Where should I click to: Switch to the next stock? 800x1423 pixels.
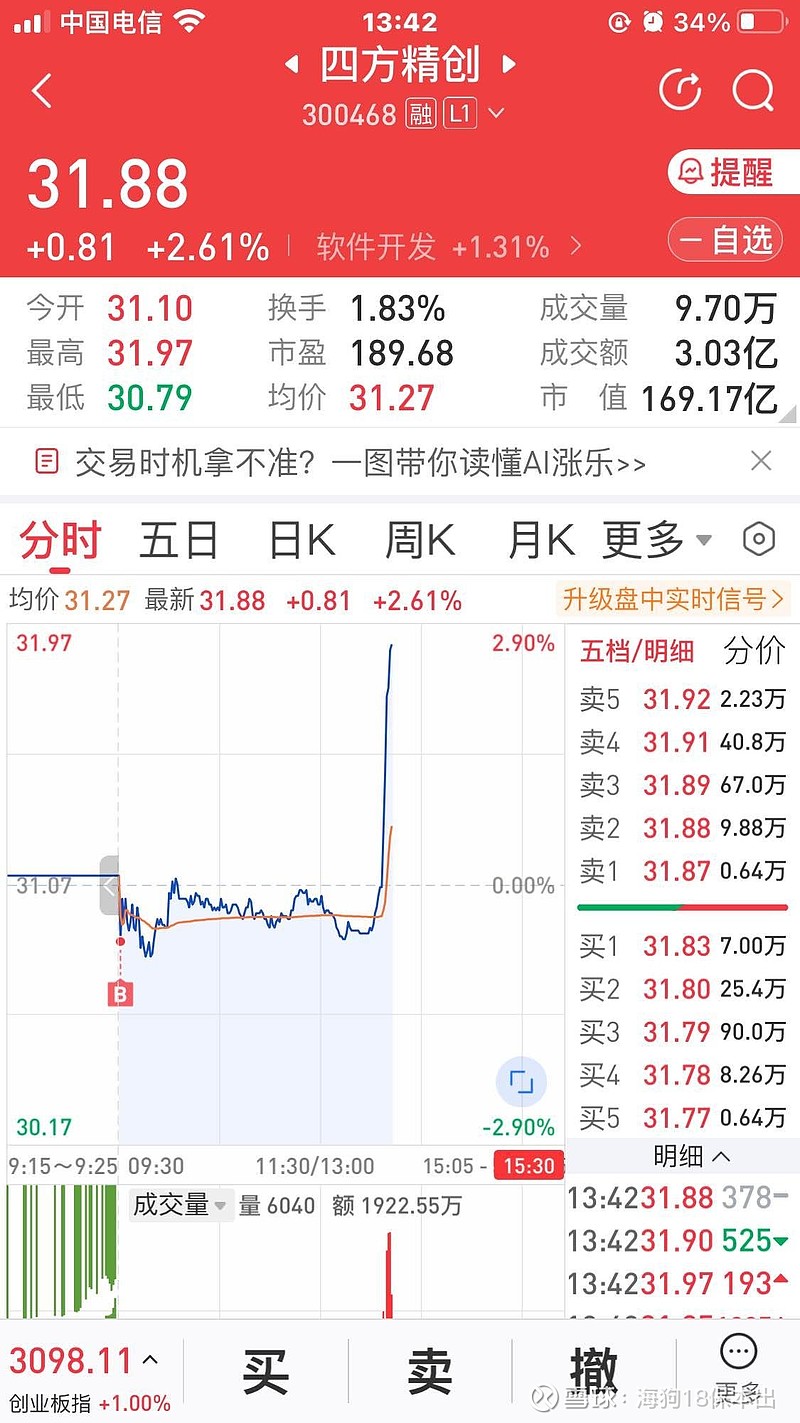509,66
